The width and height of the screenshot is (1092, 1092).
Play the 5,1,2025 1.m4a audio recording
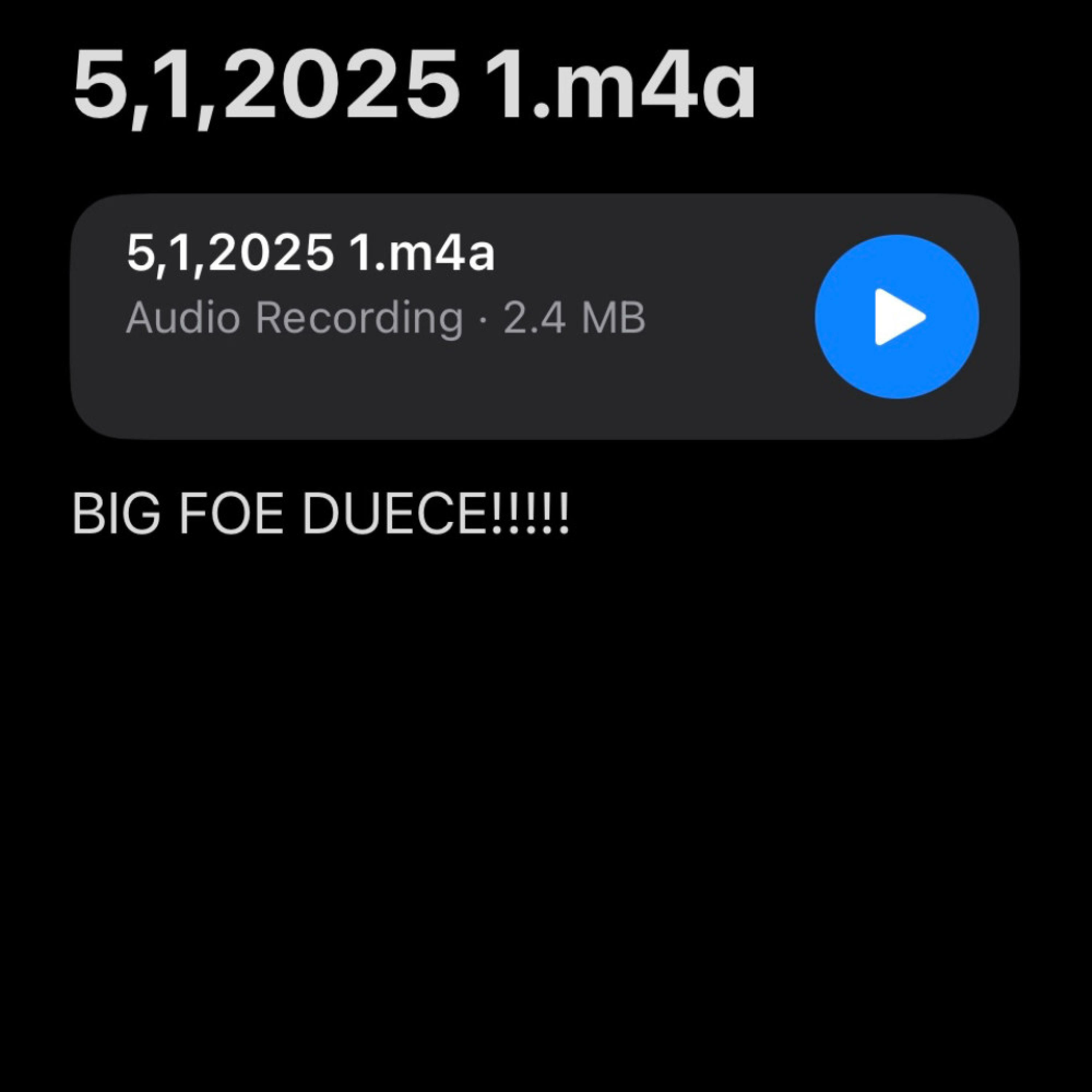[x=897, y=317]
